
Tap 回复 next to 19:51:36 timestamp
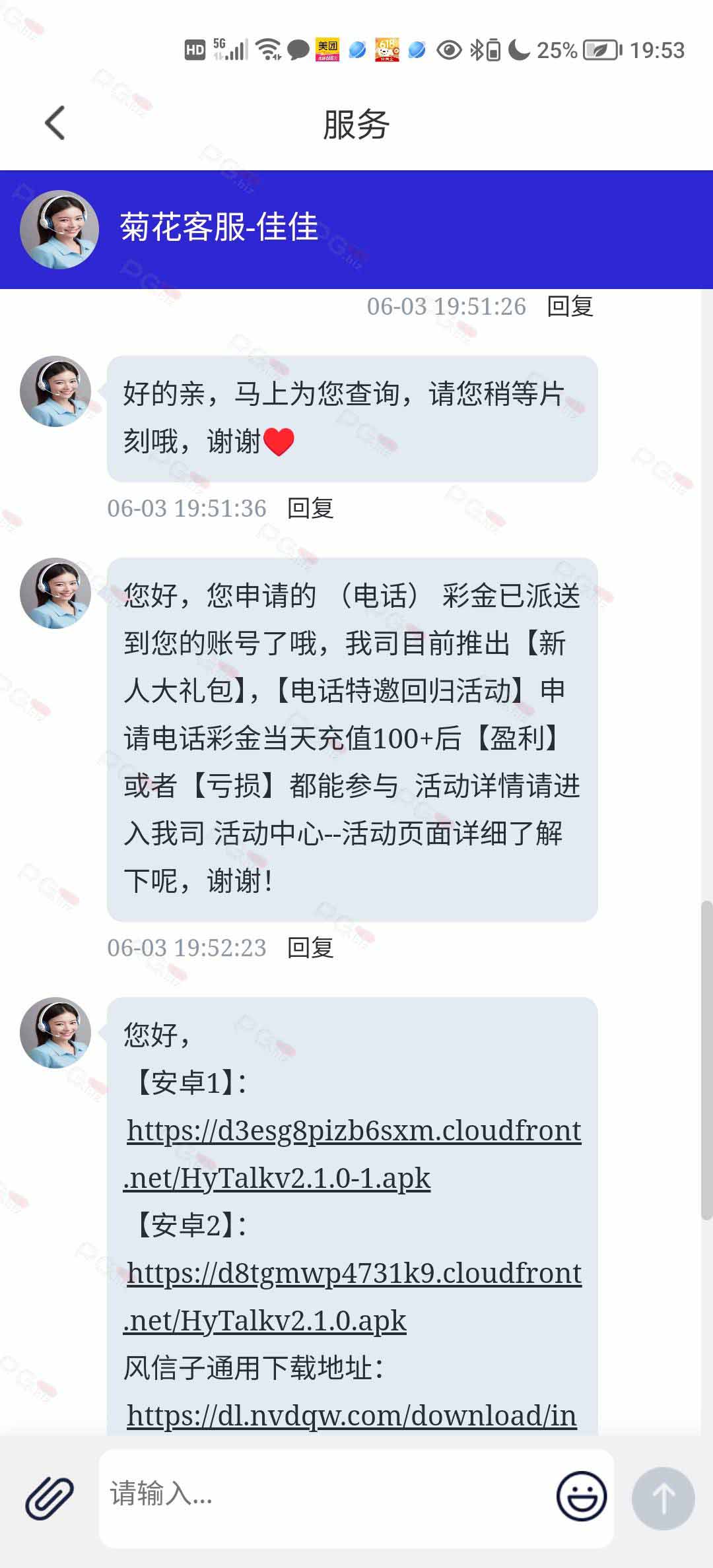(310, 508)
